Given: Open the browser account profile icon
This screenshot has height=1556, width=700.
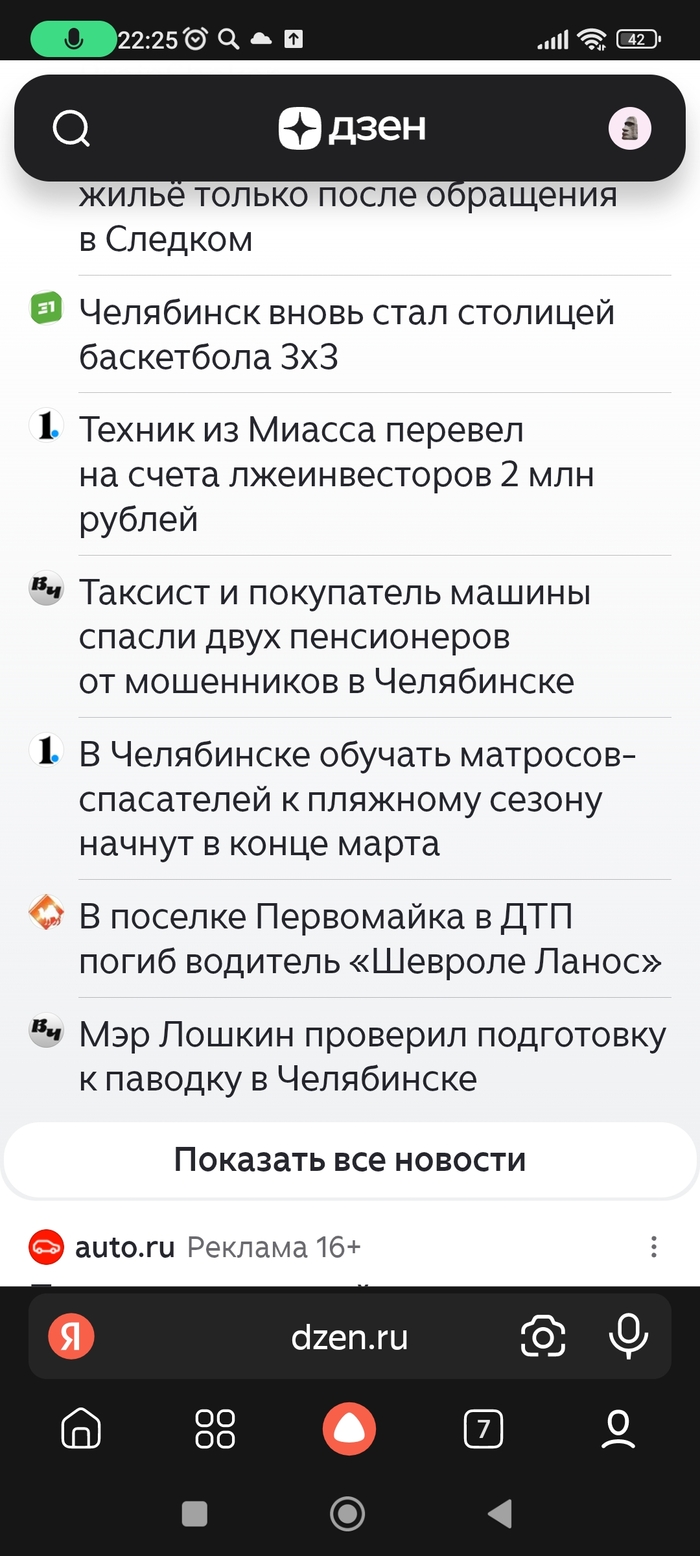Looking at the screenshot, I should tap(618, 1430).
